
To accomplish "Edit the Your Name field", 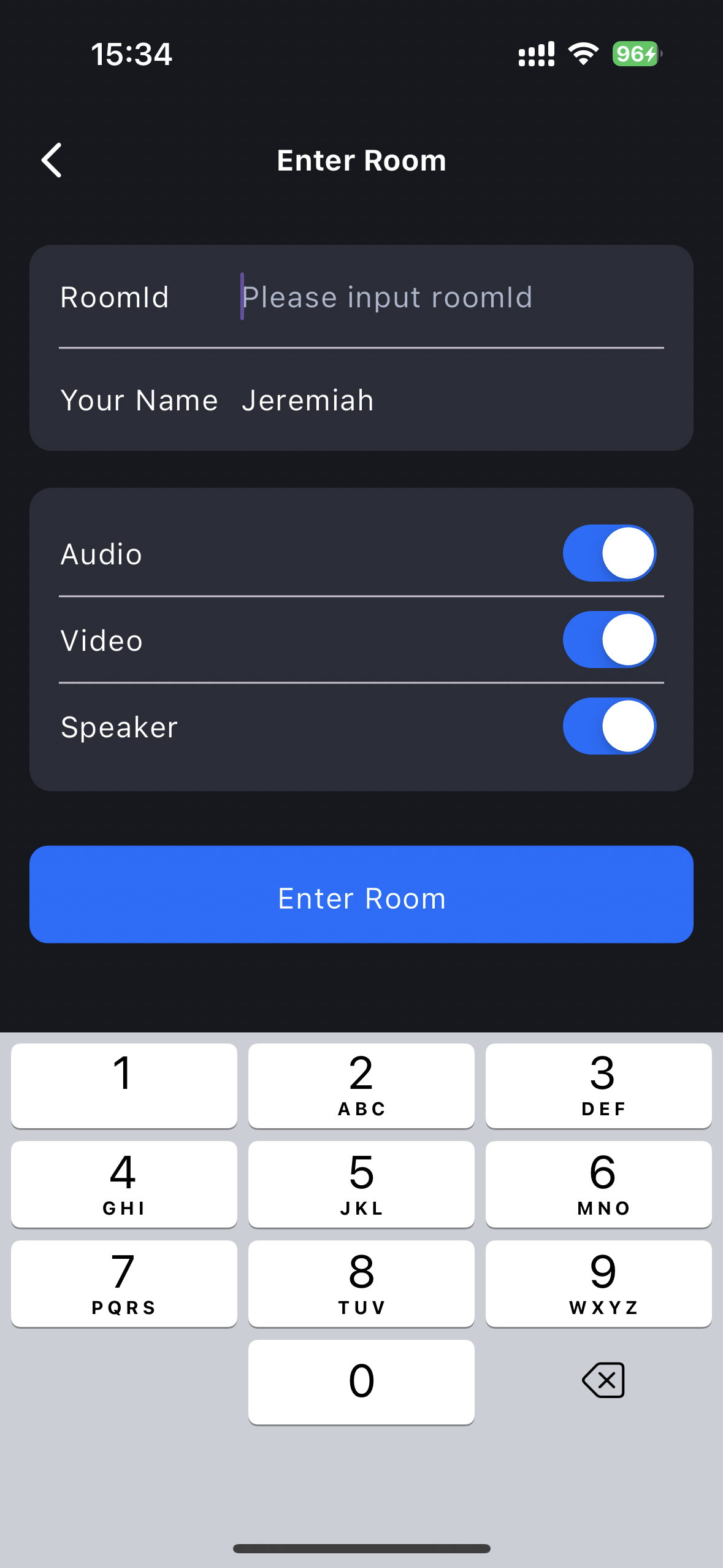I will tap(451, 401).
